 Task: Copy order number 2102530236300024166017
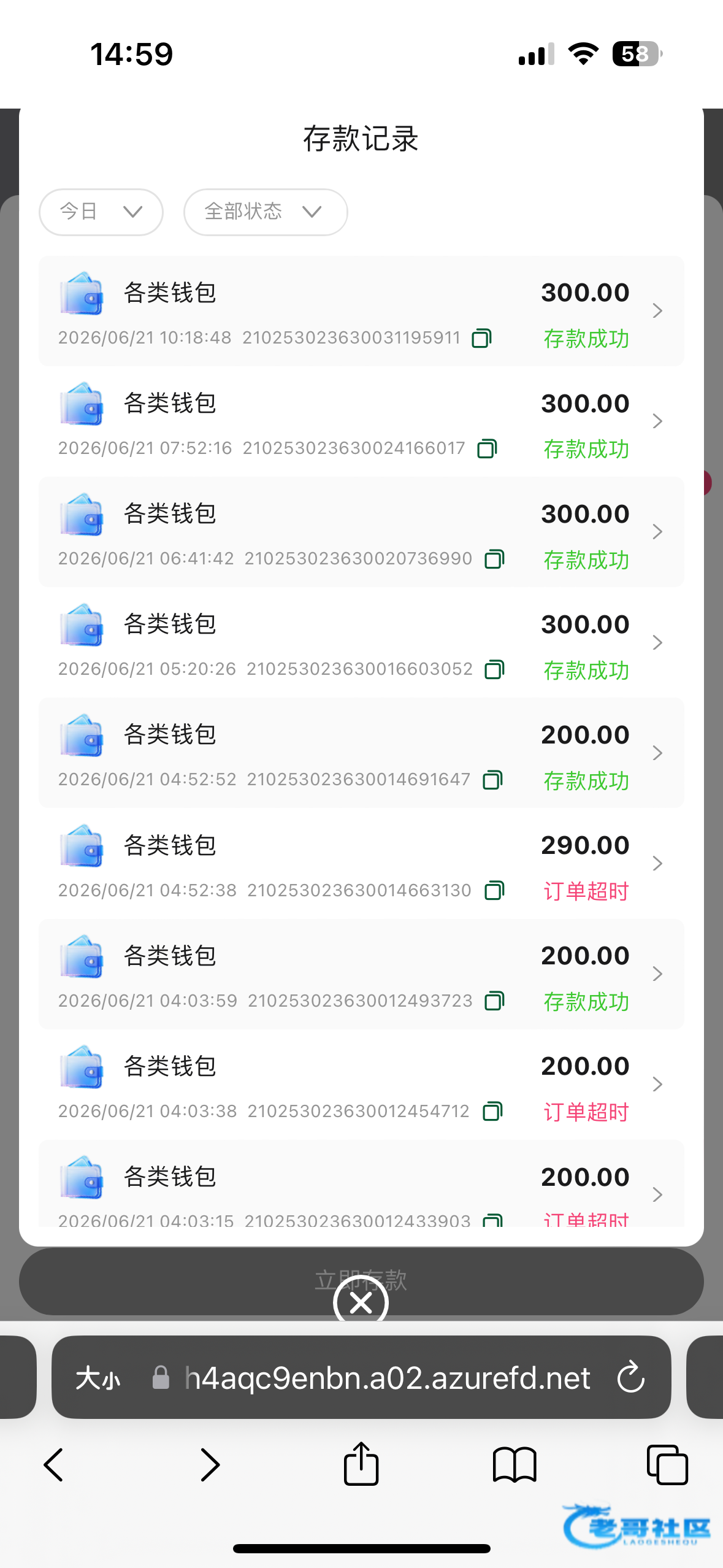[x=488, y=448]
